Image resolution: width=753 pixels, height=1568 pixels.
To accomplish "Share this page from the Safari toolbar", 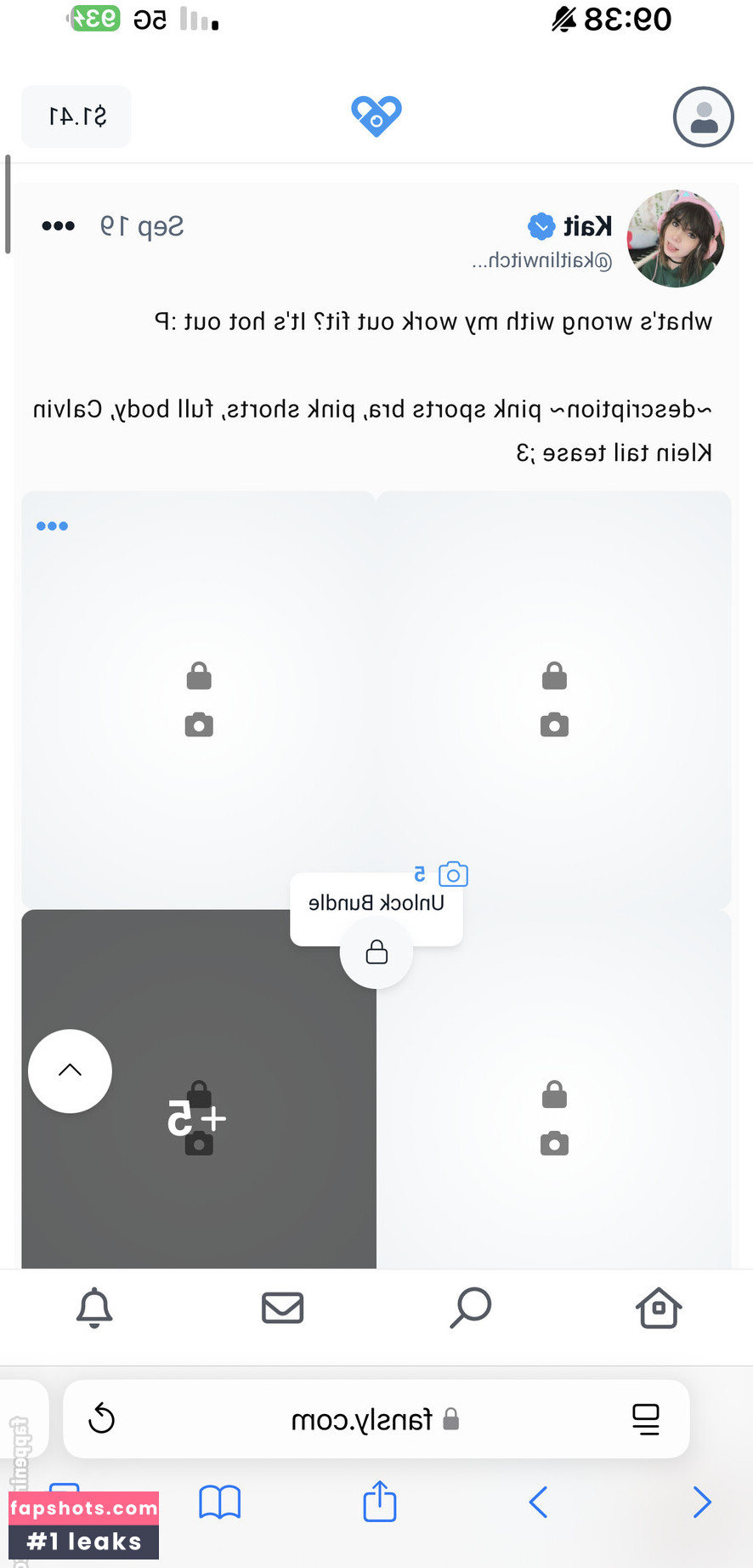I will 380,1502.
